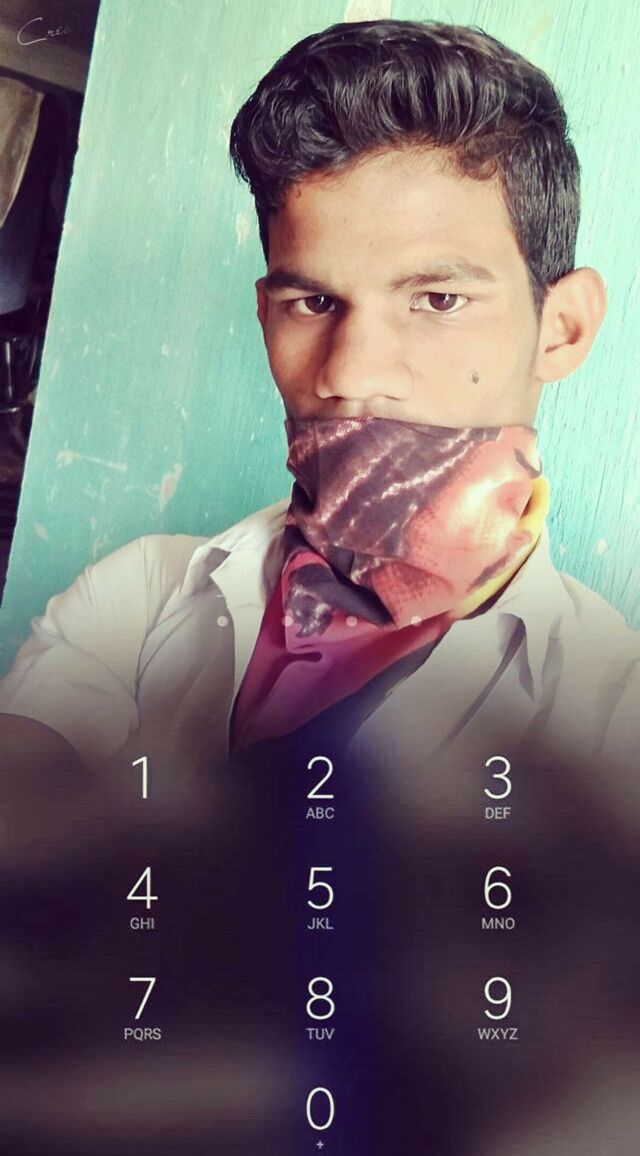Viewport: 640px width, 1156px height.
Task: Select the 7 PQRS key
Action: click(x=142, y=1007)
